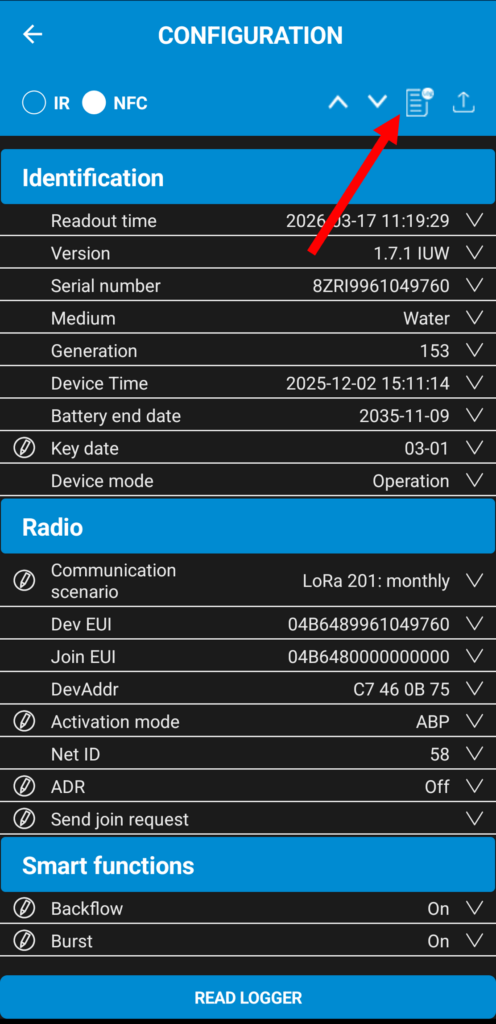Viewport: 496px width, 1024px height.
Task: Select the IR radio button
Action: (33, 103)
